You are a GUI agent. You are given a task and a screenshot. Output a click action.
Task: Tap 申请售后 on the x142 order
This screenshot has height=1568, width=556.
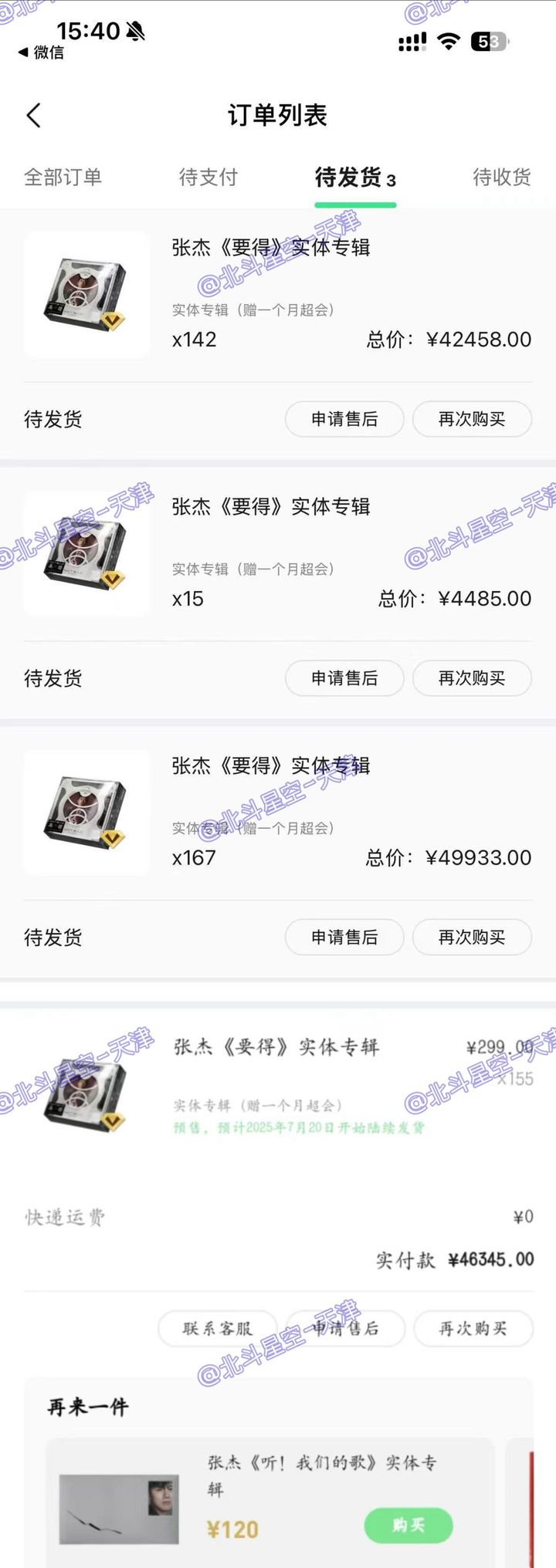click(344, 419)
